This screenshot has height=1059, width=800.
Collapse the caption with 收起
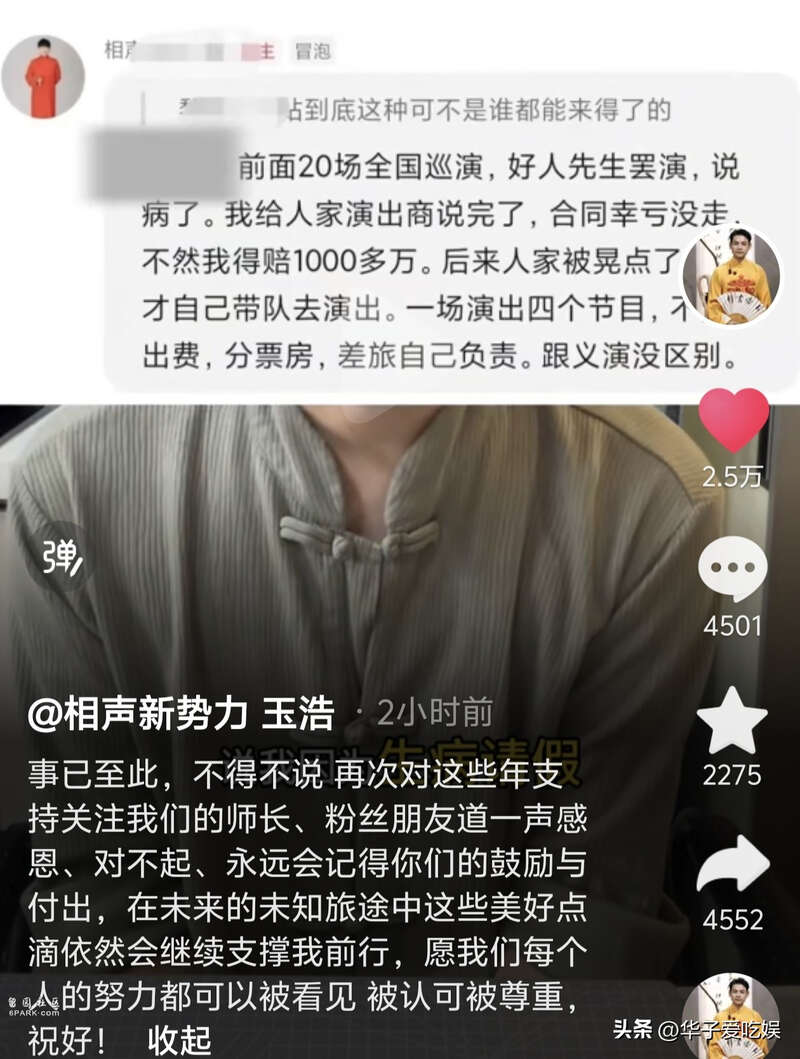[x=179, y=1039]
